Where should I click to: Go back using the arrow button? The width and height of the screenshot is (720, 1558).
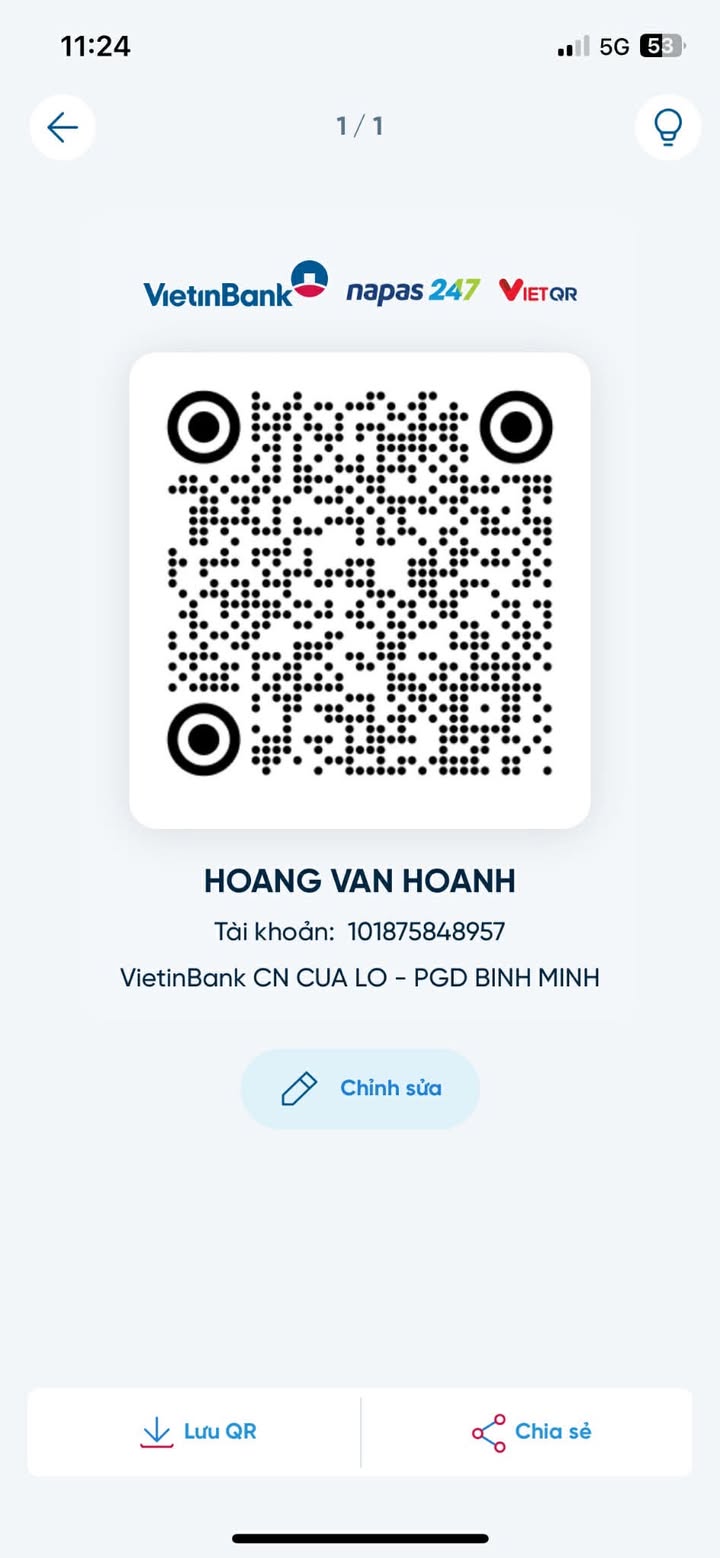click(62, 127)
